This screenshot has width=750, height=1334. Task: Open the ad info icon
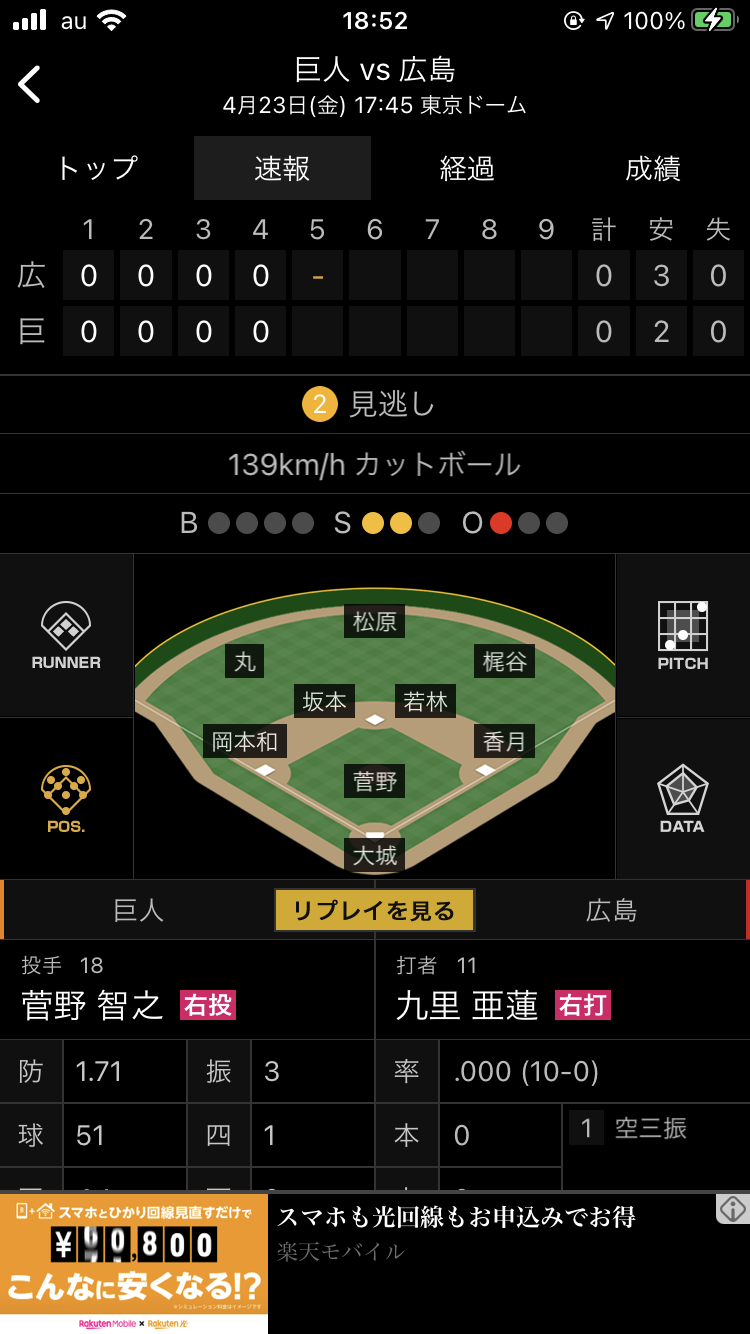(x=732, y=1209)
